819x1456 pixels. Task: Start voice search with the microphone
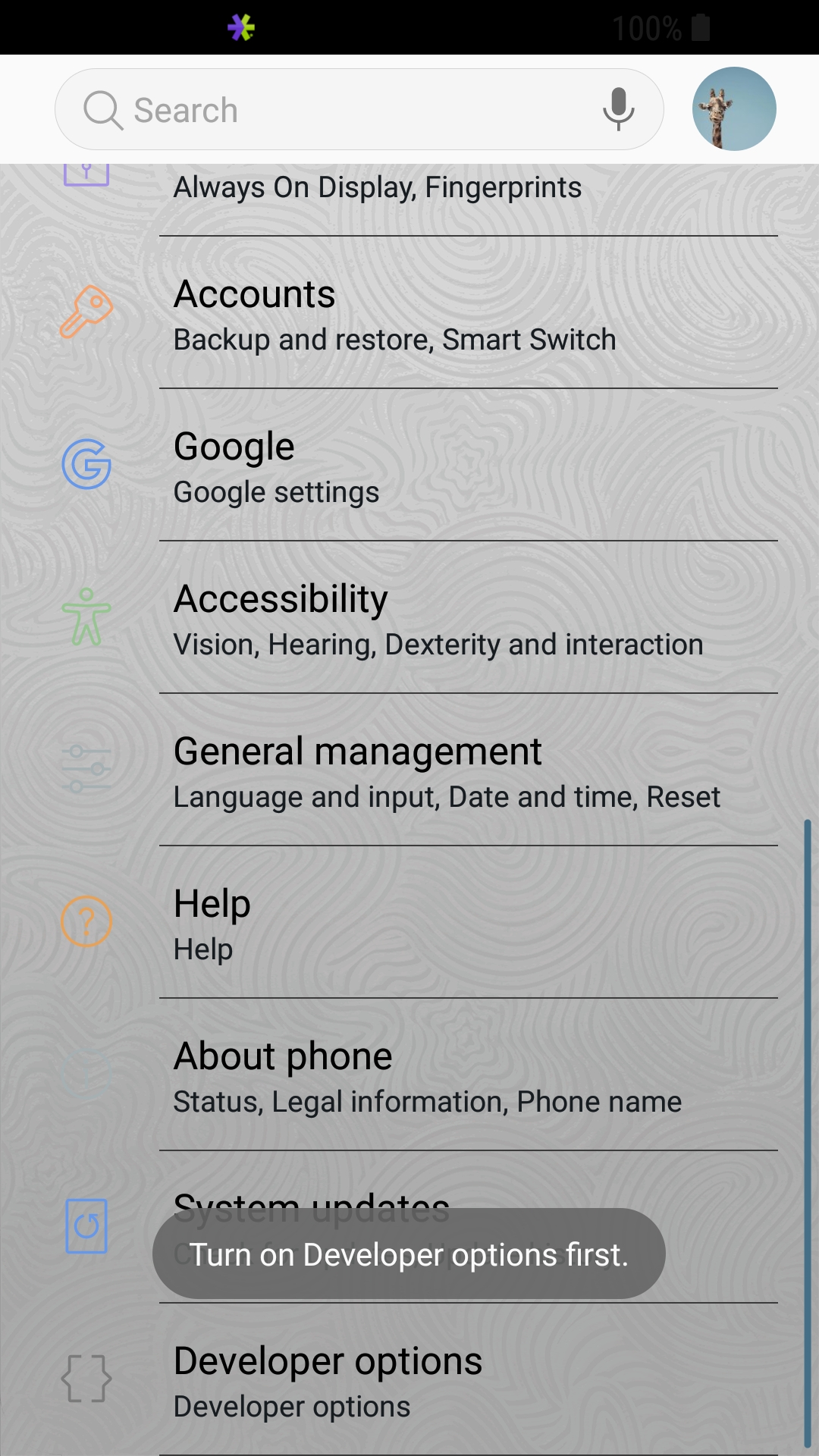[618, 110]
